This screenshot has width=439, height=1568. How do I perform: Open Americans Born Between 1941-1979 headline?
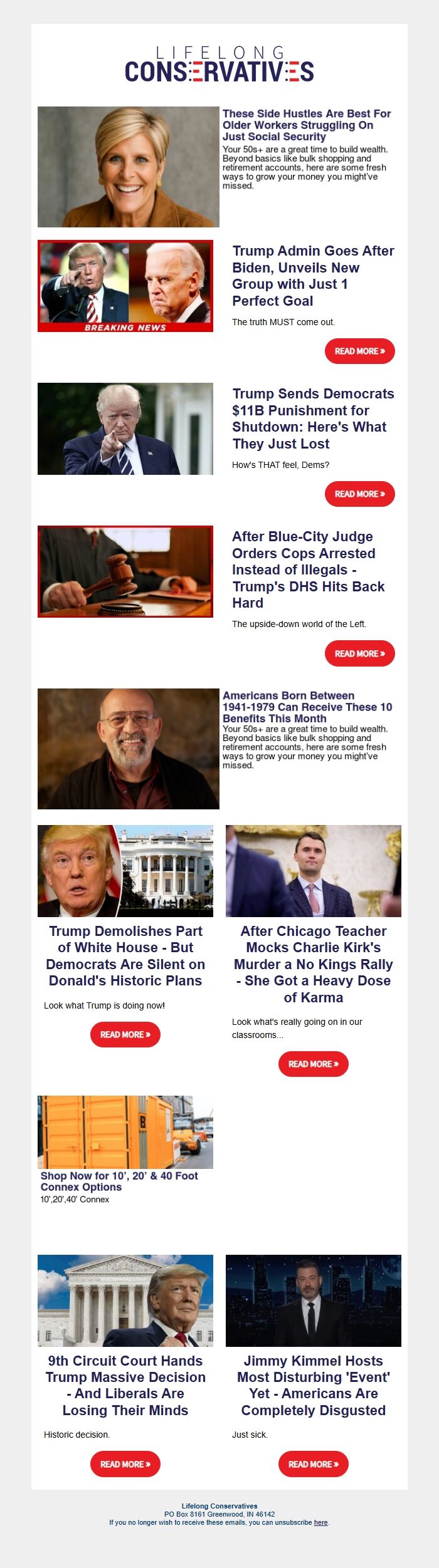coord(307,707)
